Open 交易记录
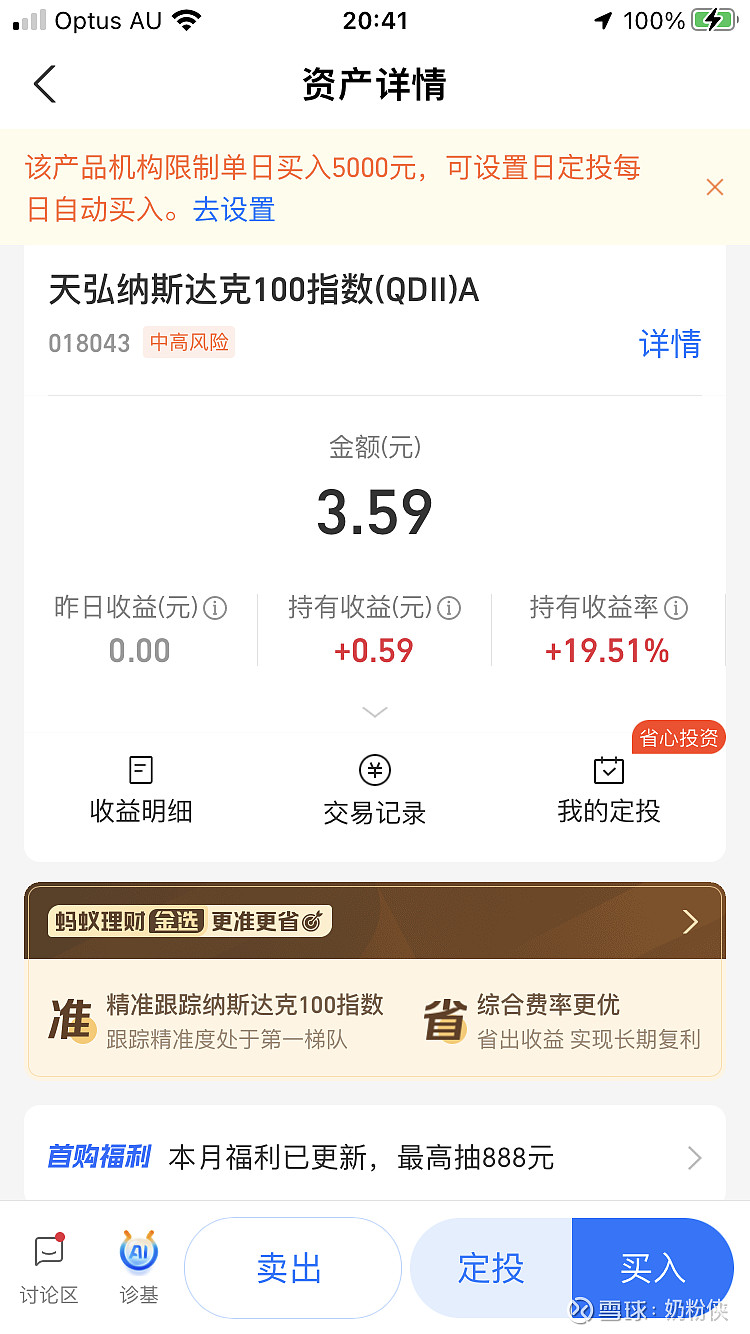The image size is (750, 1334). coord(375,790)
